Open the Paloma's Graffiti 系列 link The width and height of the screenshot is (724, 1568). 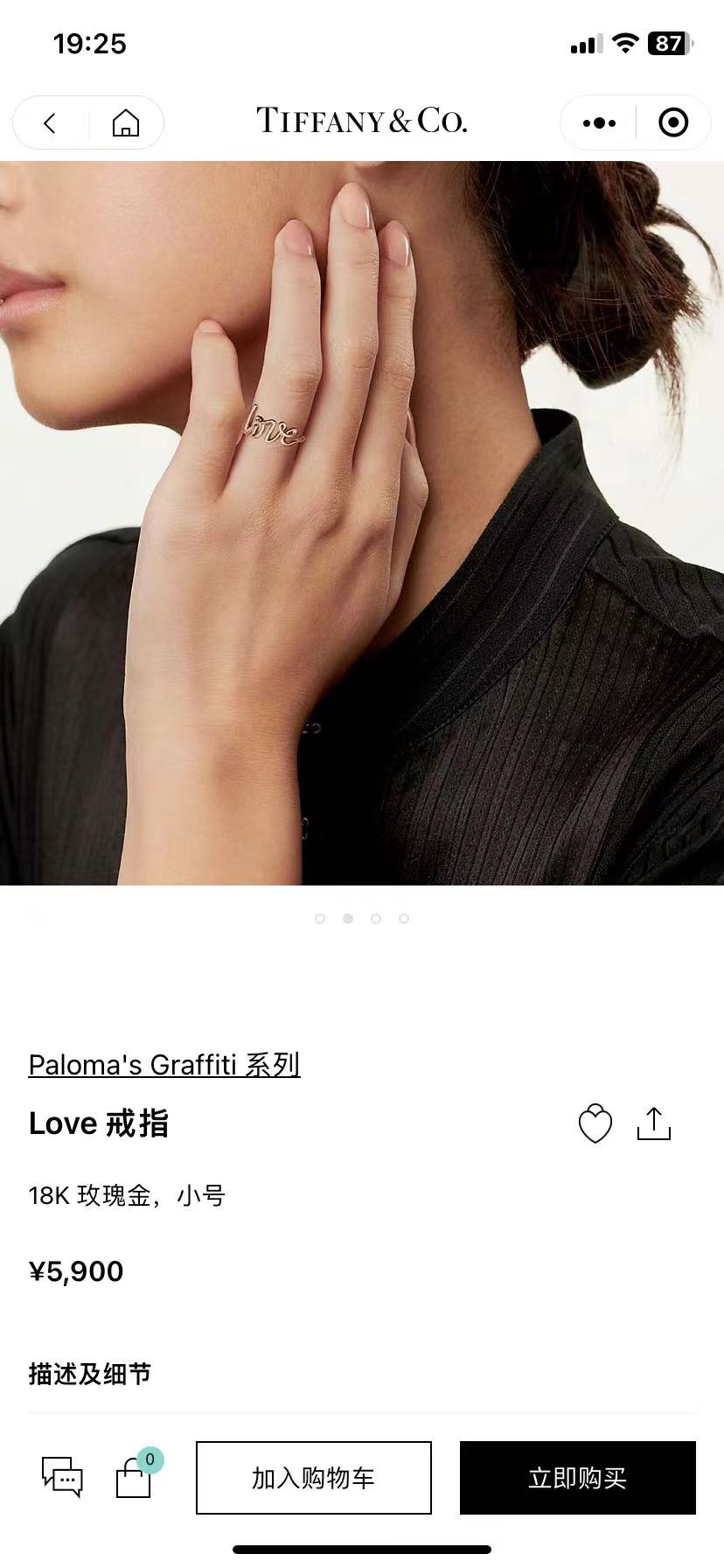pyautogui.click(x=164, y=1065)
